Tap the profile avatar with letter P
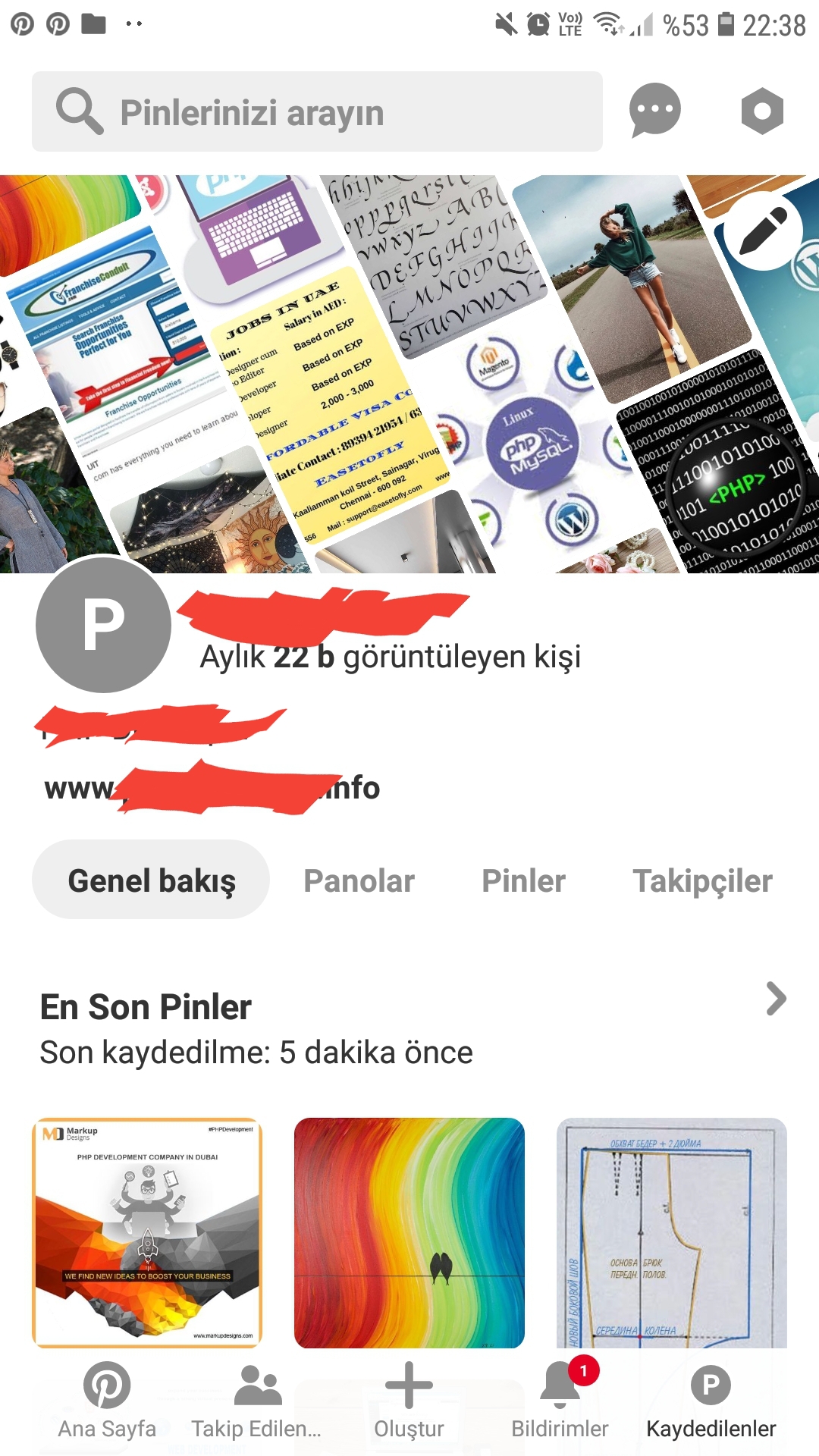This screenshot has width=819, height=1456. pos(104,624)
